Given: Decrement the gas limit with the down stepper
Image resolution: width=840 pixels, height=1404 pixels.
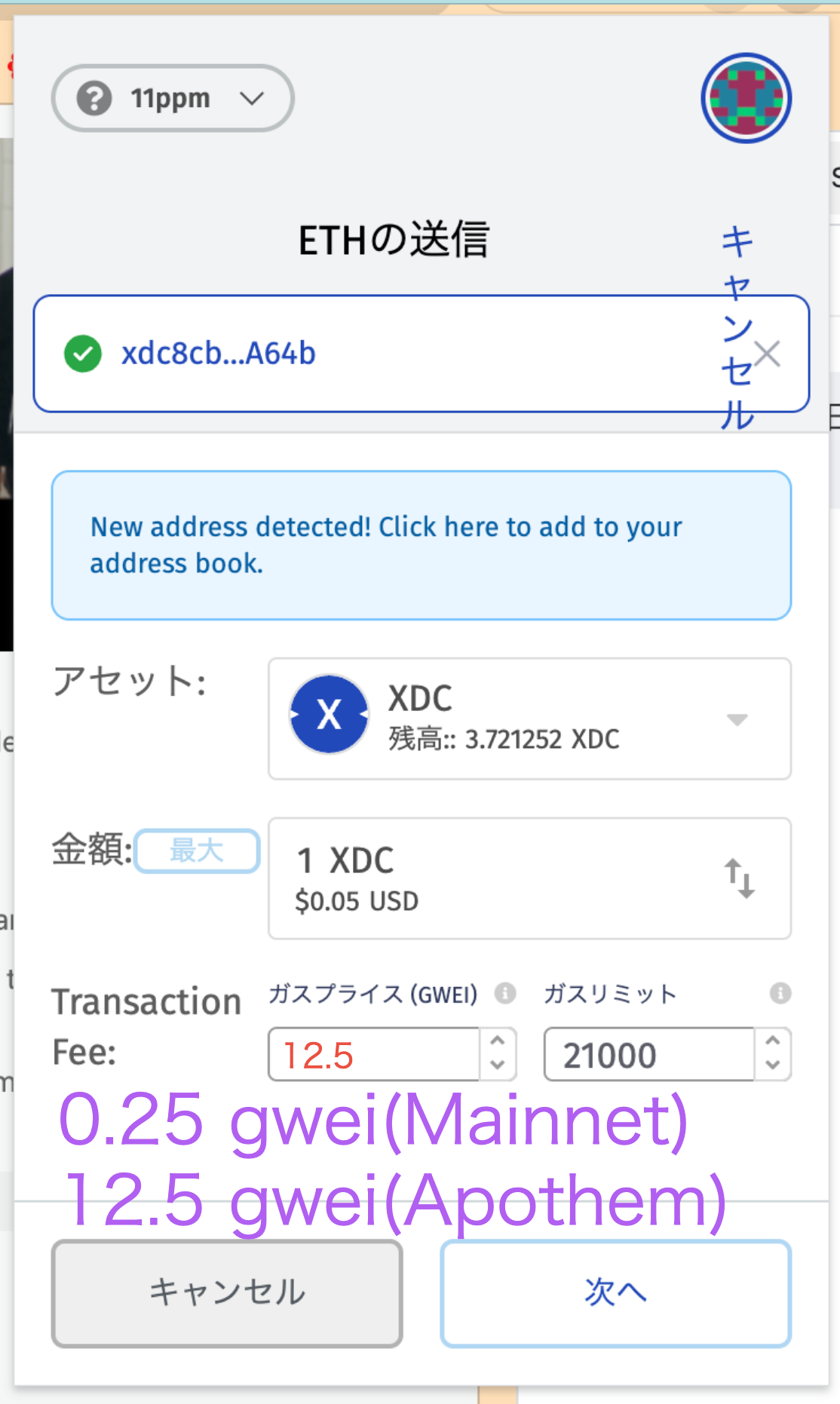Looking at the screenshot, I should [771, 1065].
